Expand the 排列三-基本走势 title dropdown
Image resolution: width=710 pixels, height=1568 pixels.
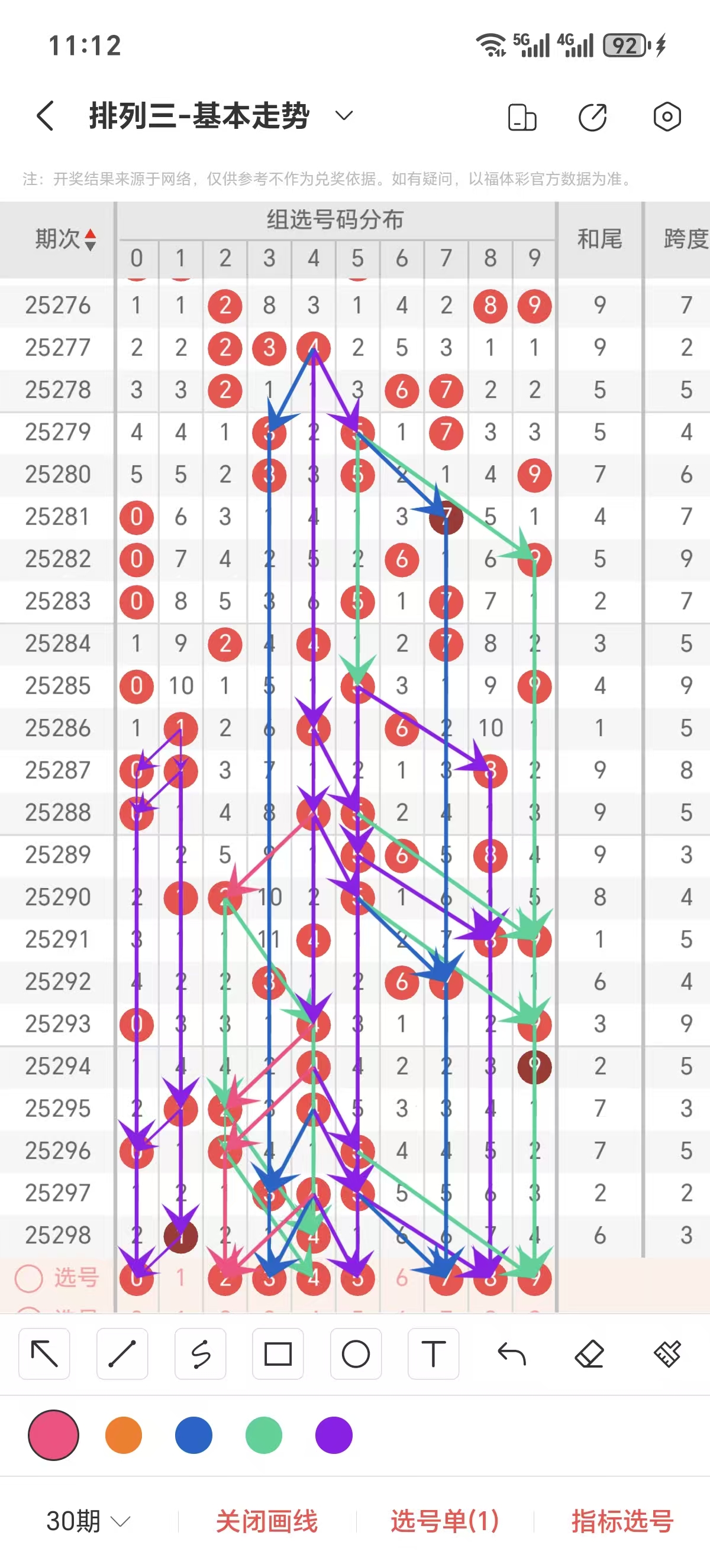click(x=344, y=116)
